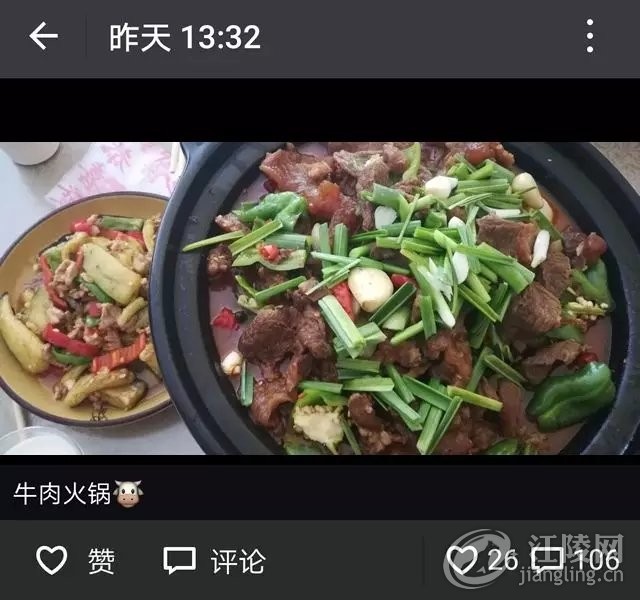Write a comment via 评论

[214, 560]
